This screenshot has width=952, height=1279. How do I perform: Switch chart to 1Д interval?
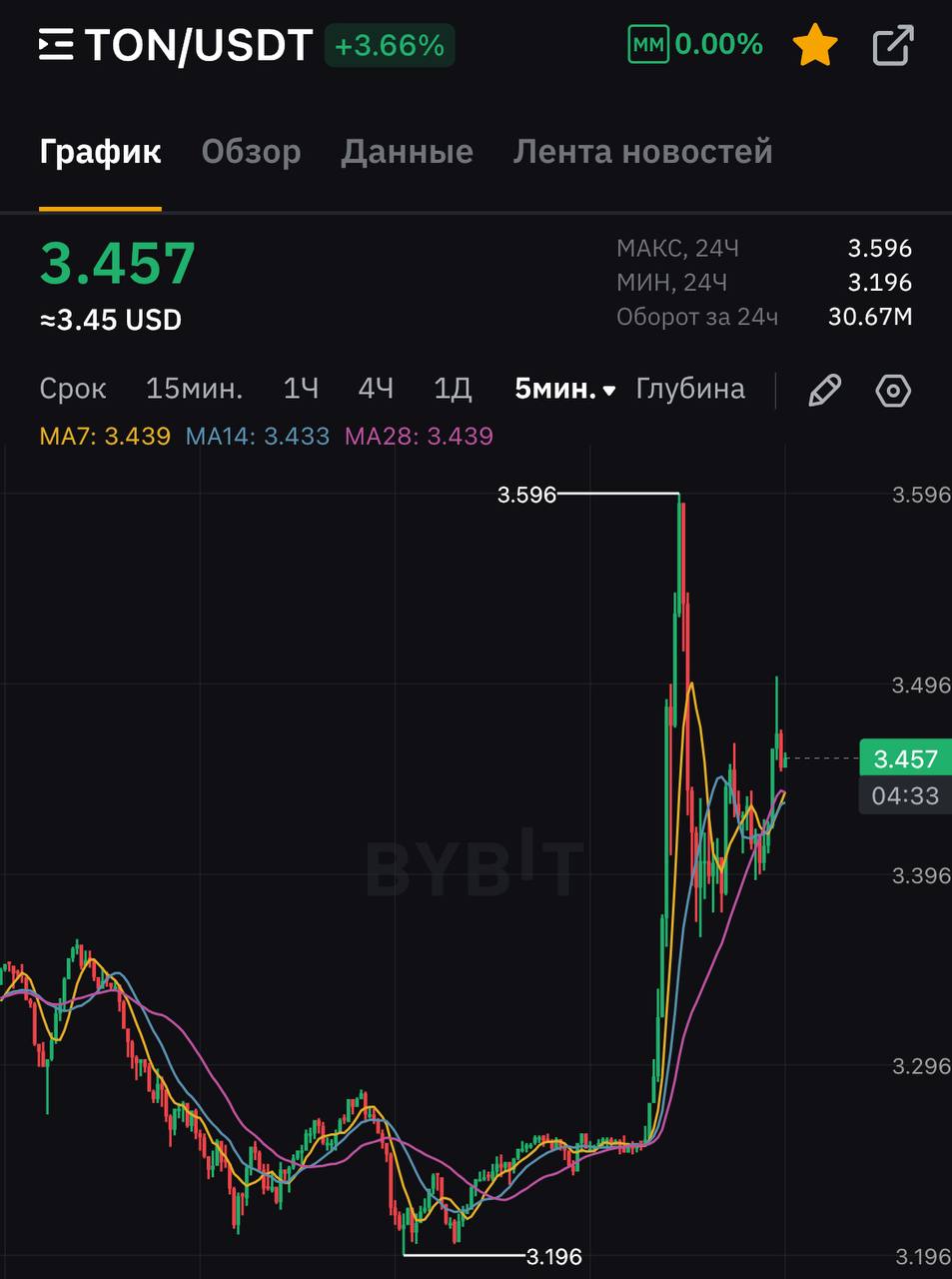(x=453, y=389)
